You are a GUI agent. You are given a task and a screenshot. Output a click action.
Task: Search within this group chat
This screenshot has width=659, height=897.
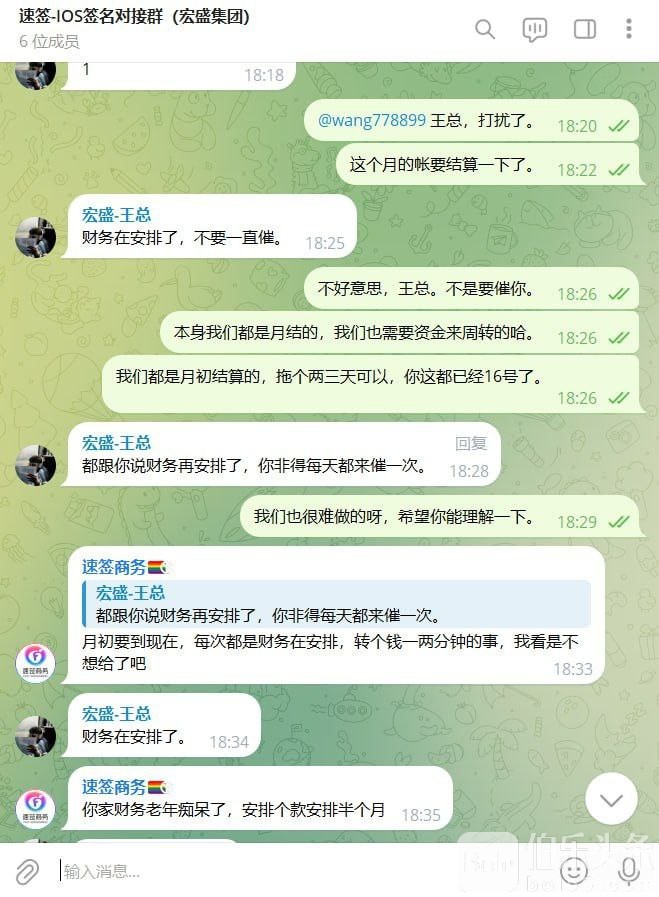485,29
